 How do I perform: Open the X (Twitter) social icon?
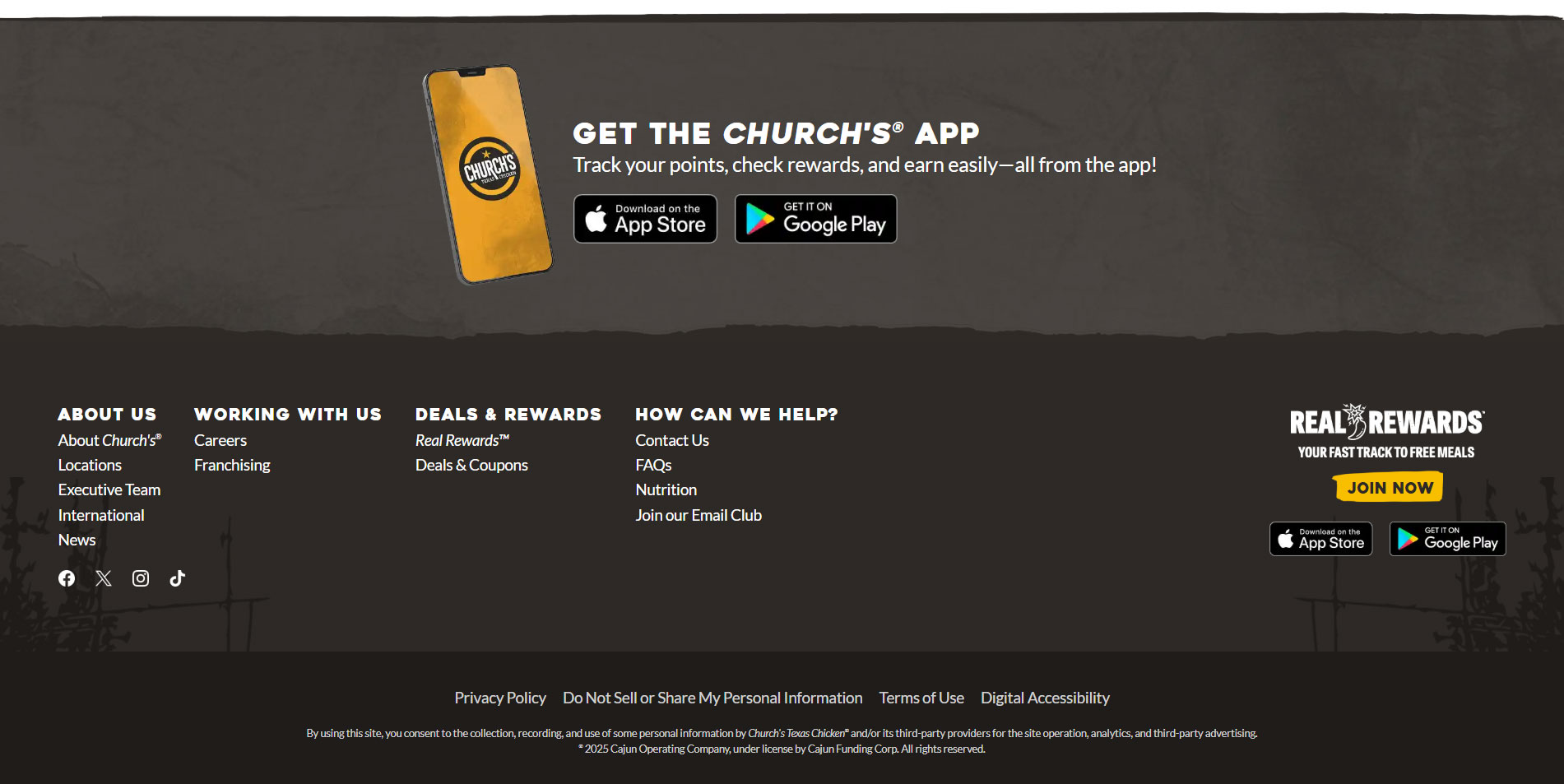coord(104,578)
